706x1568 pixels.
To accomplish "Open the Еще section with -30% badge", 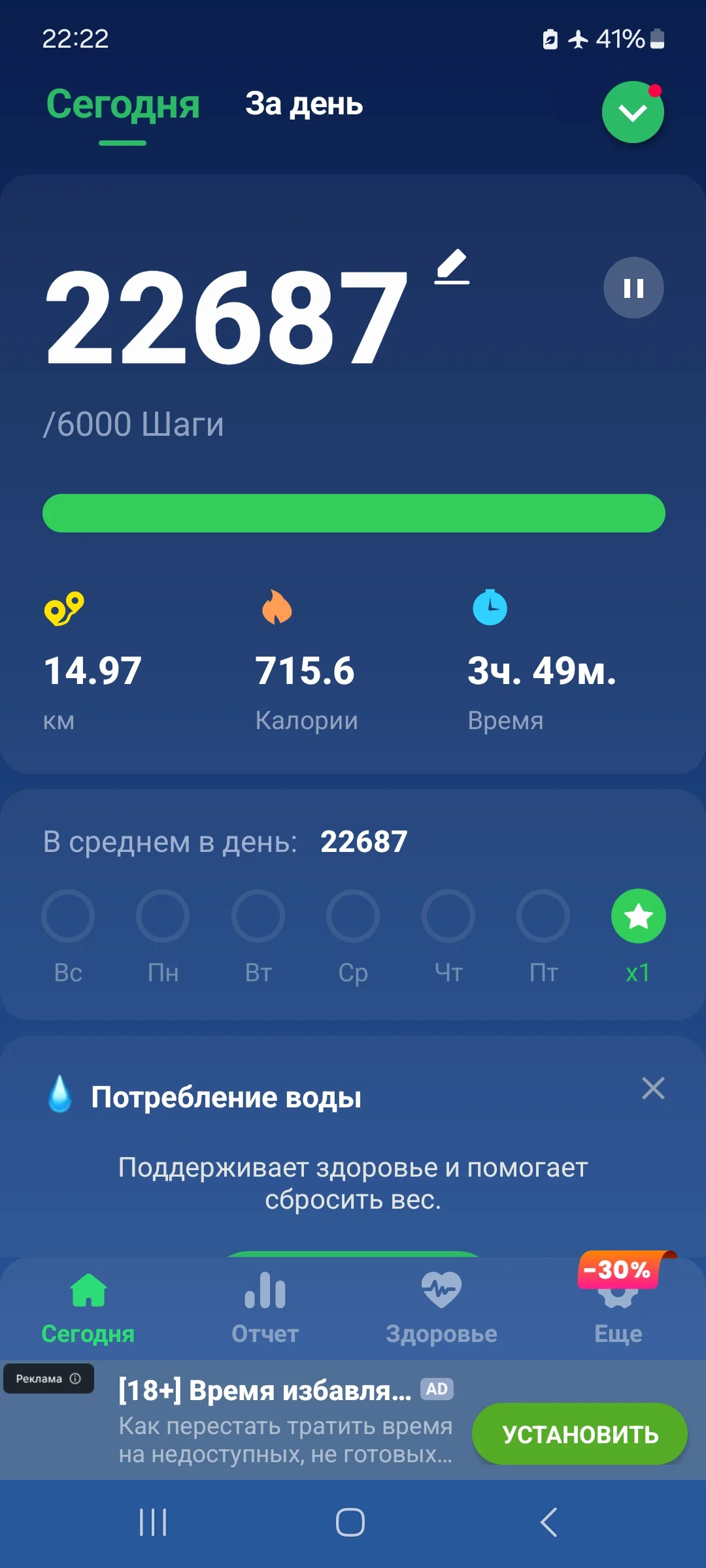I will (617, 1300).
